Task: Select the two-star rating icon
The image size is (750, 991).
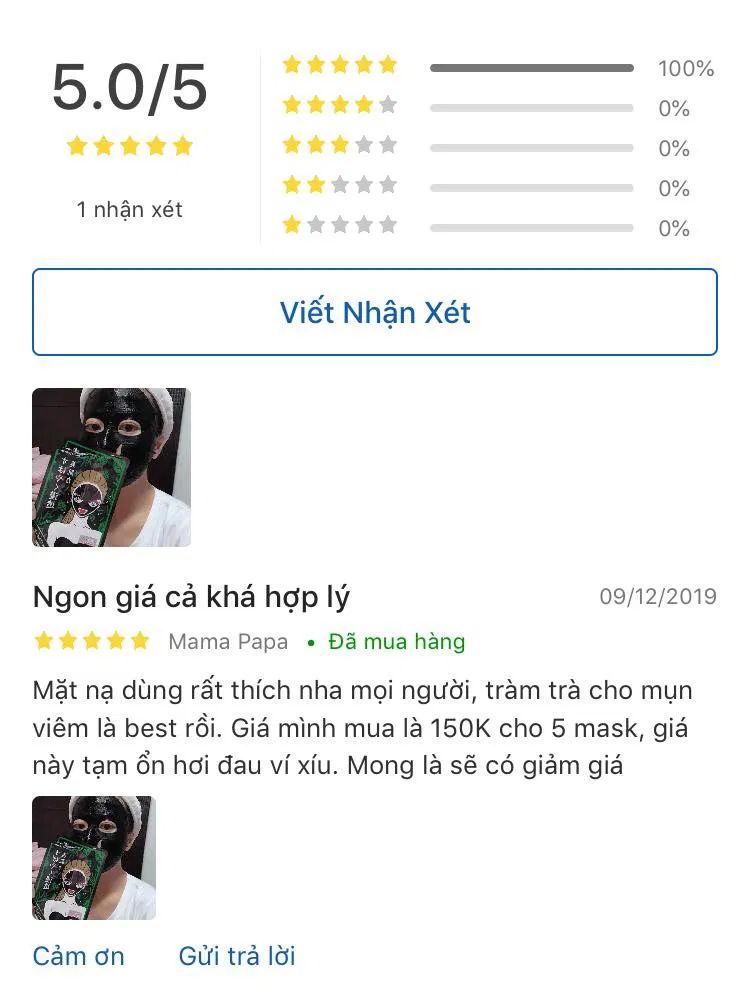Action: 340,185
